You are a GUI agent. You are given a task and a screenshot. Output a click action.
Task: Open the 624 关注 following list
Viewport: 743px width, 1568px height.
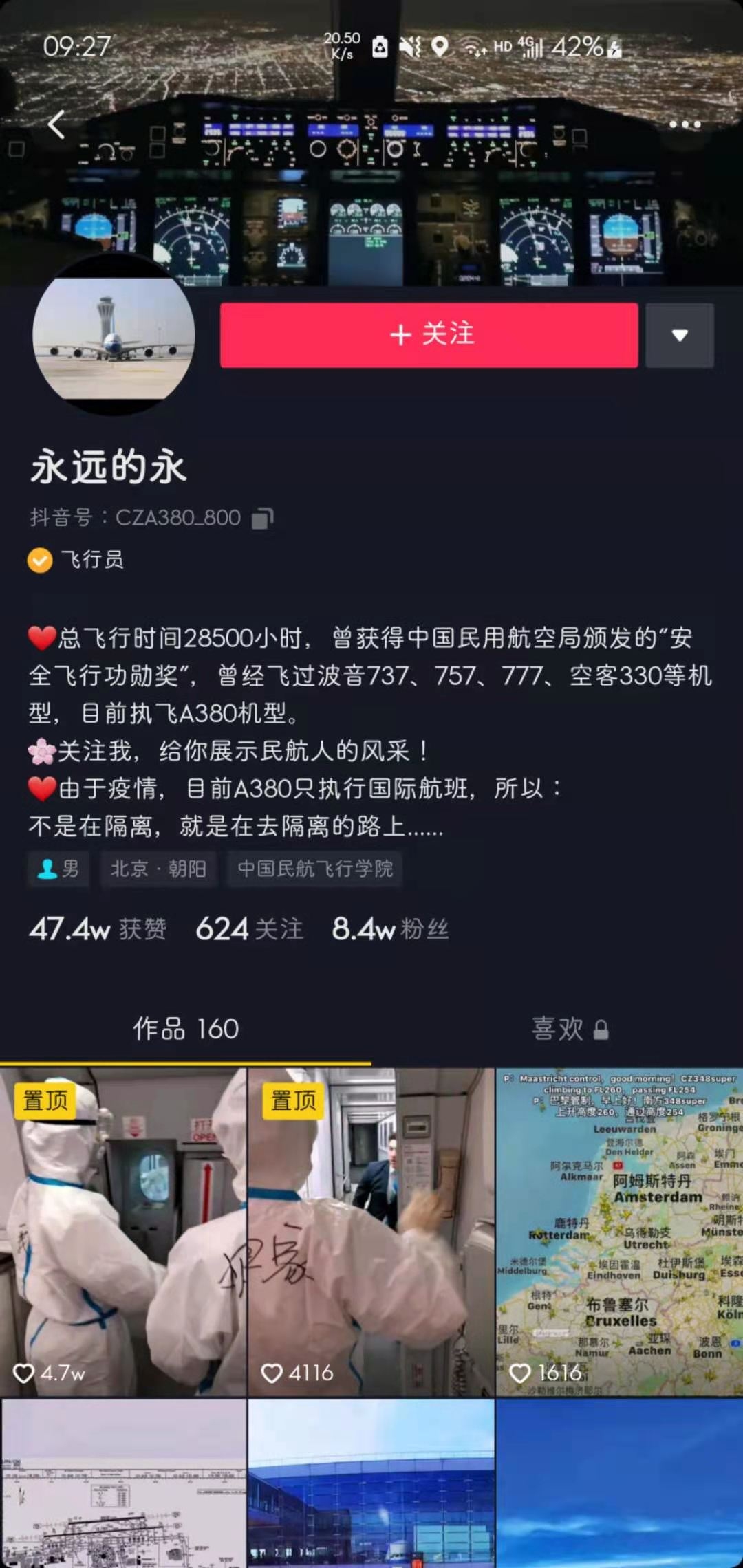(249, 929)
